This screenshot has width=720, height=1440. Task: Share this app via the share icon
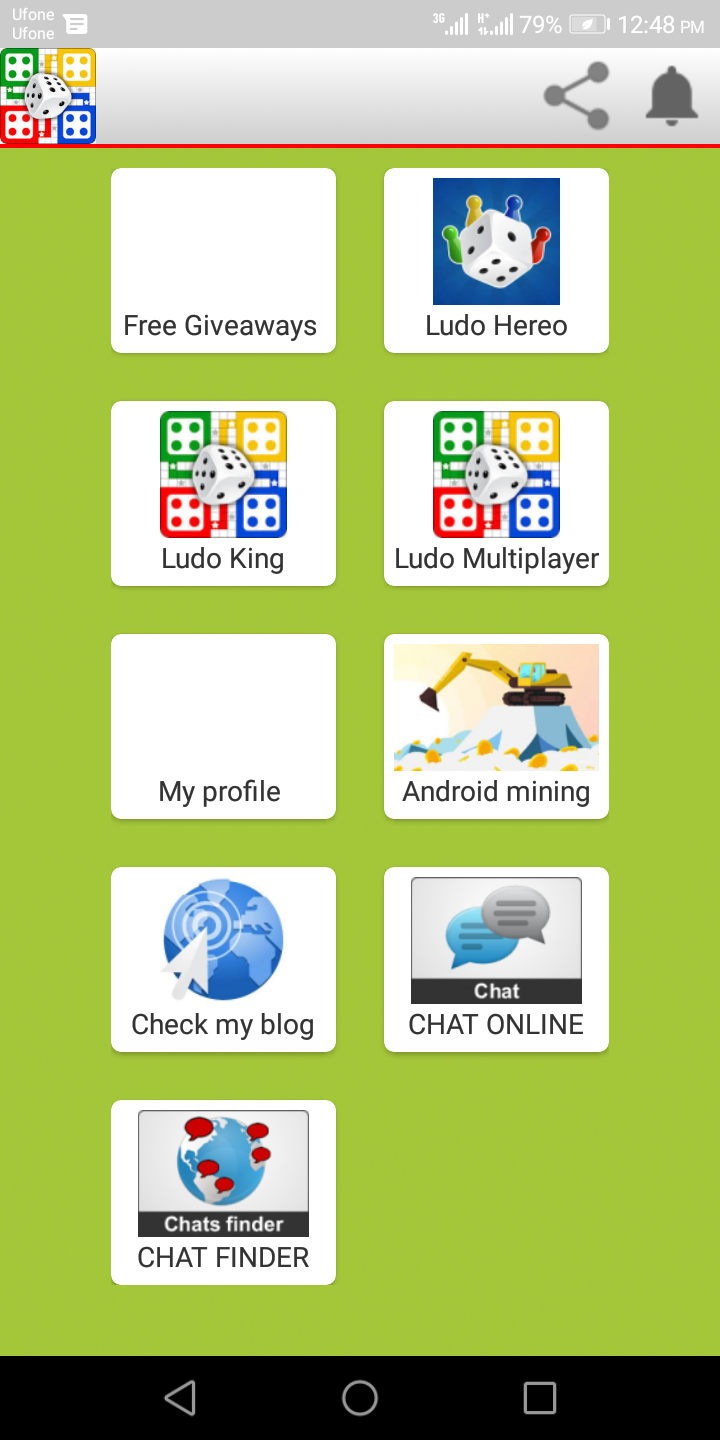pyautogui.click(x=577, y=96)
